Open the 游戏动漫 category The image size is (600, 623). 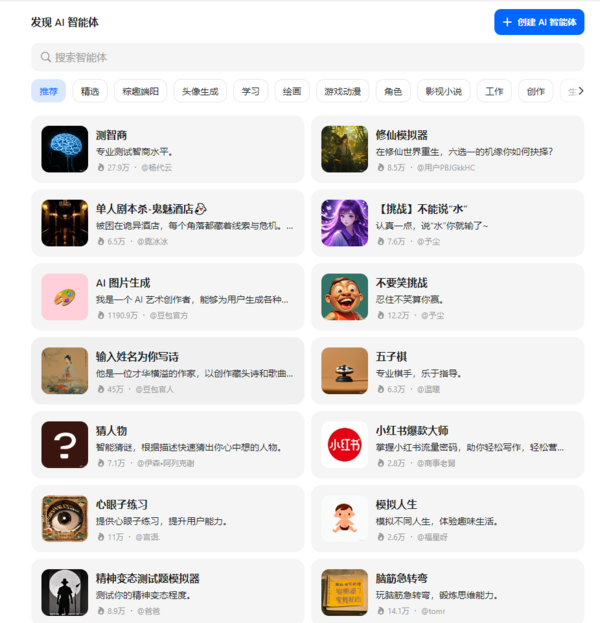point(342,91)
